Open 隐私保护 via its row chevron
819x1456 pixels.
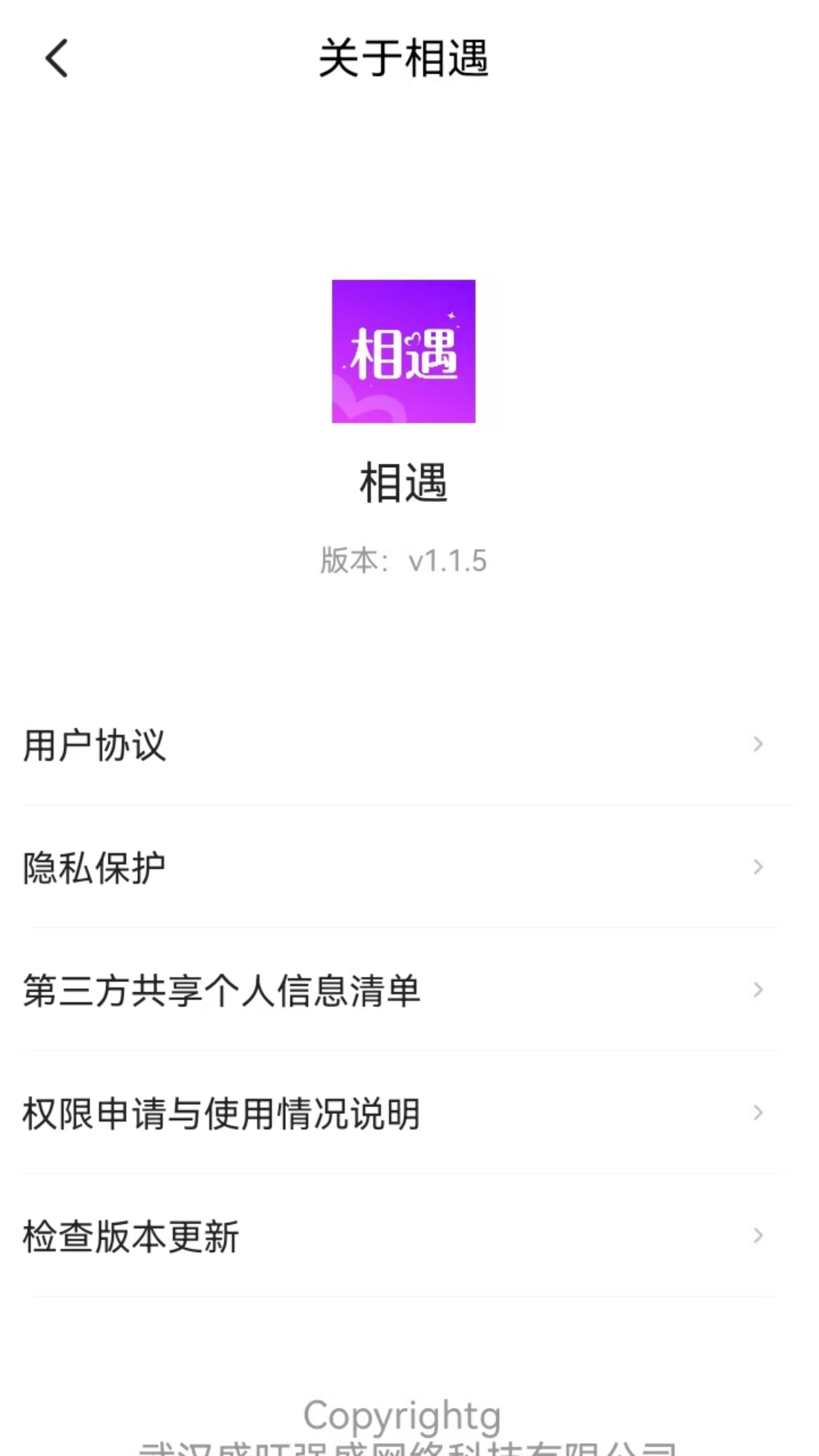[x=757, y=867]
